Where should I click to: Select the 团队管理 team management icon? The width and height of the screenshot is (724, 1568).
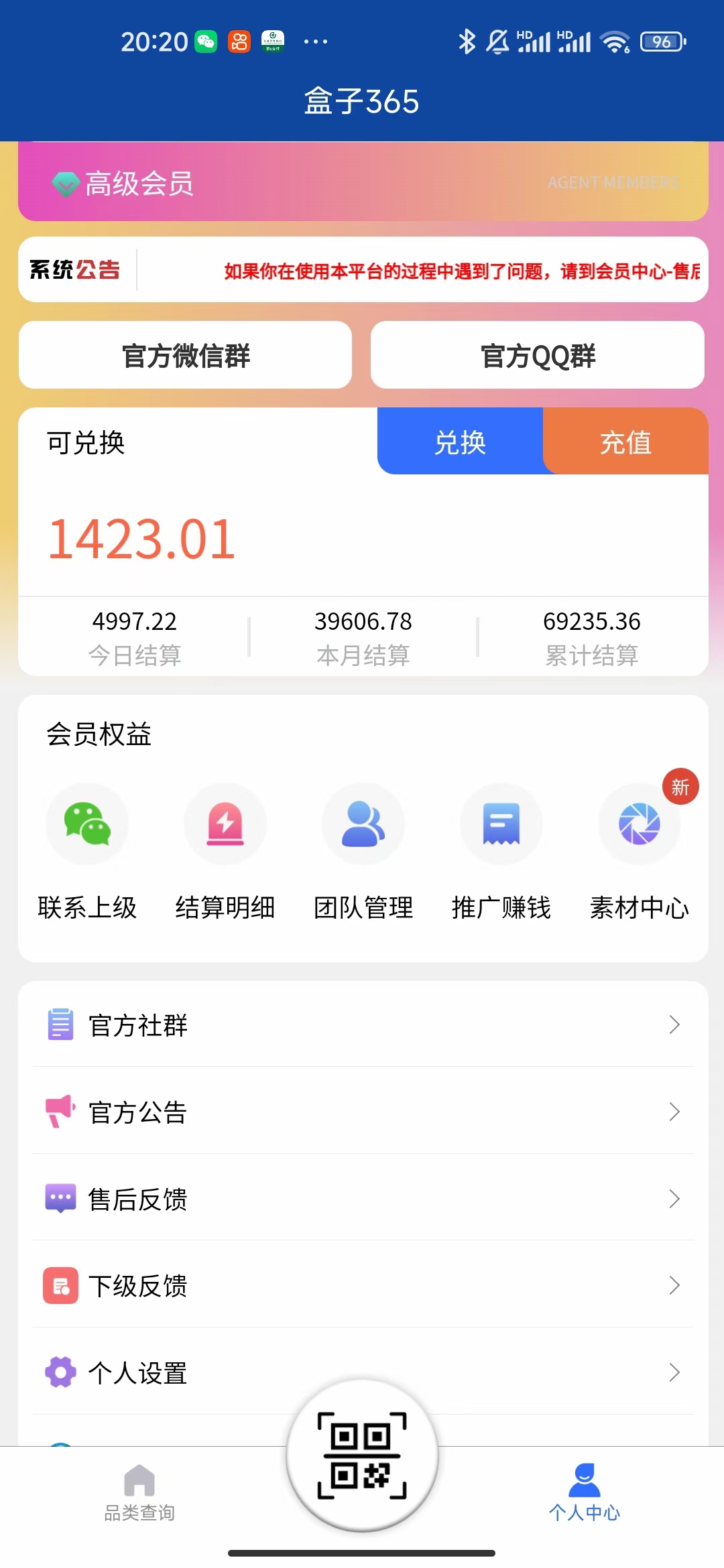point(363,824)
